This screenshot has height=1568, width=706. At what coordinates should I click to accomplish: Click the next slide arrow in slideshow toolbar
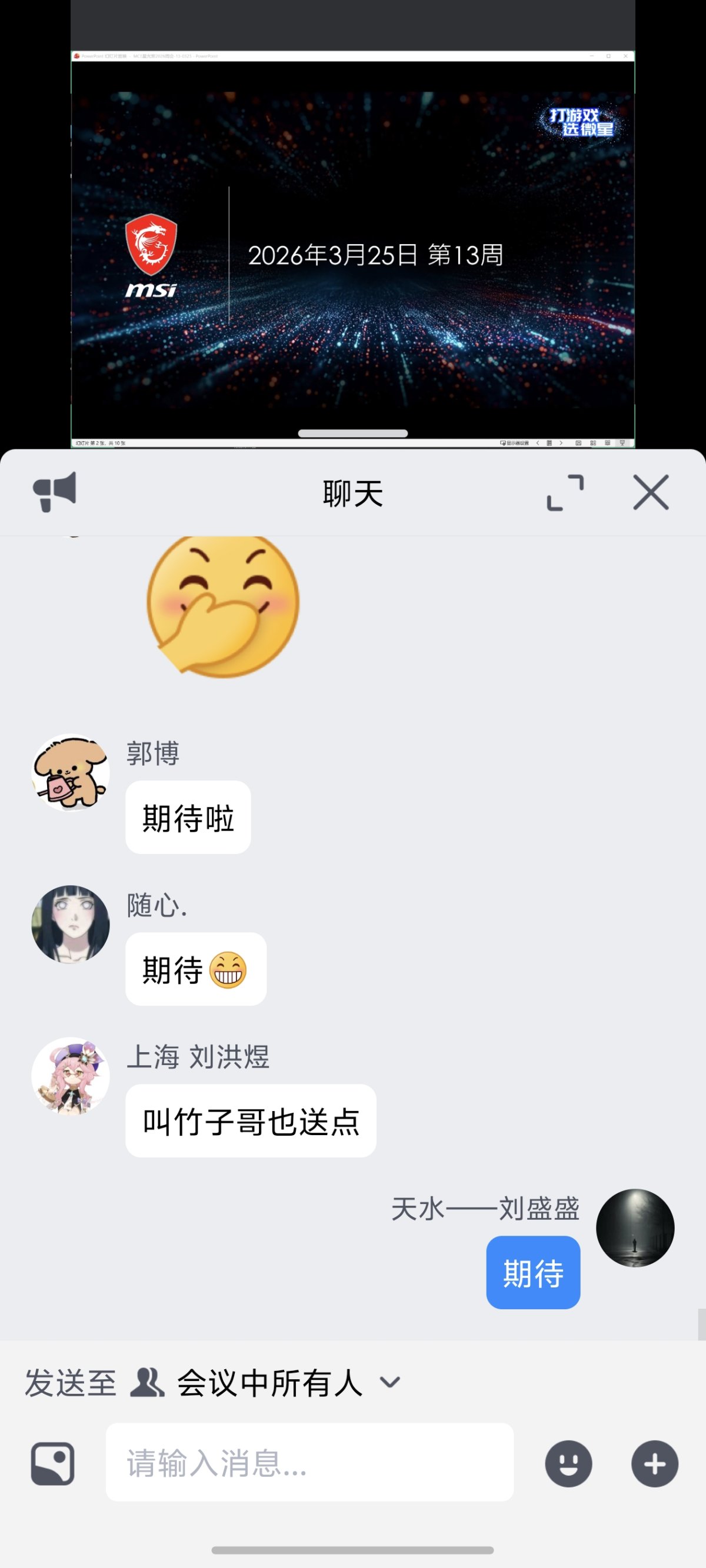click(561, 443)
